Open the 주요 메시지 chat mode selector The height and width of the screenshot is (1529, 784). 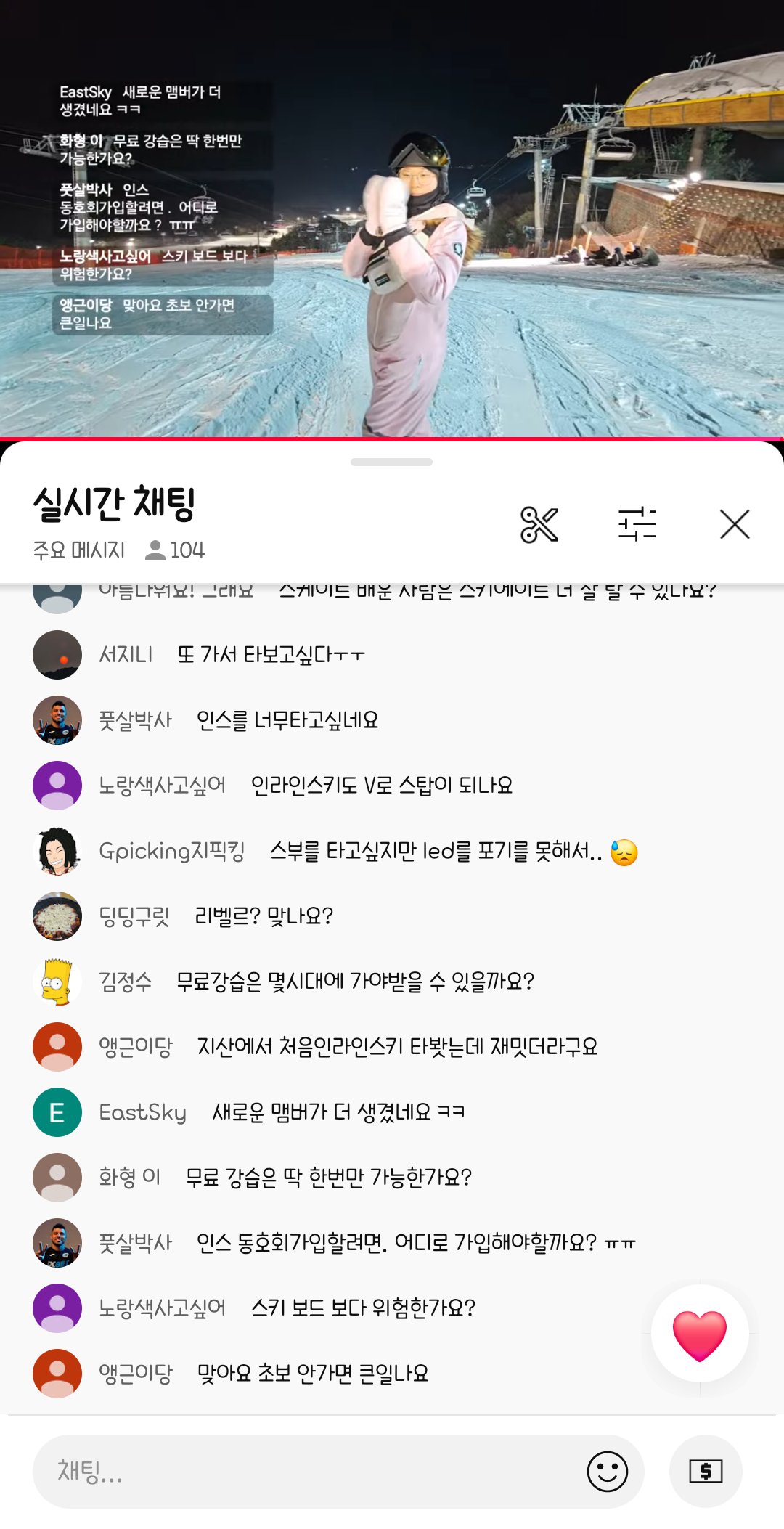click(79, 550)
